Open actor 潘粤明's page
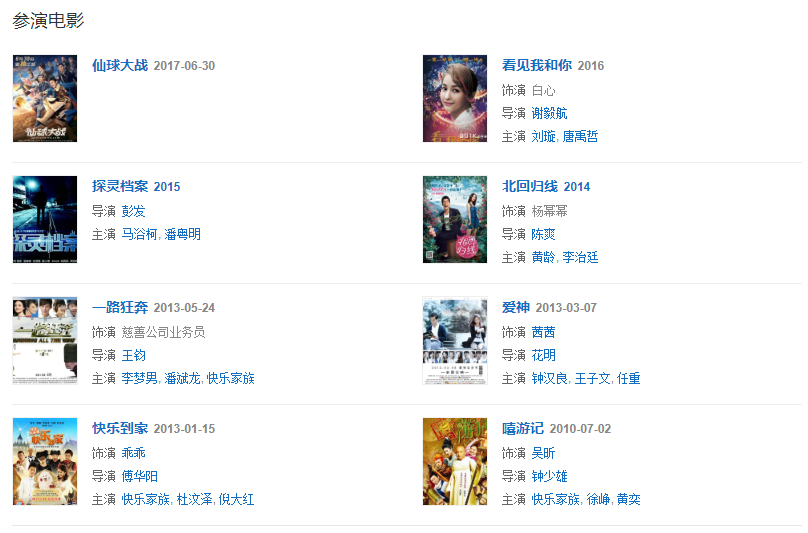The width and height of the screenshot is (808, 533). pos(182,234)
